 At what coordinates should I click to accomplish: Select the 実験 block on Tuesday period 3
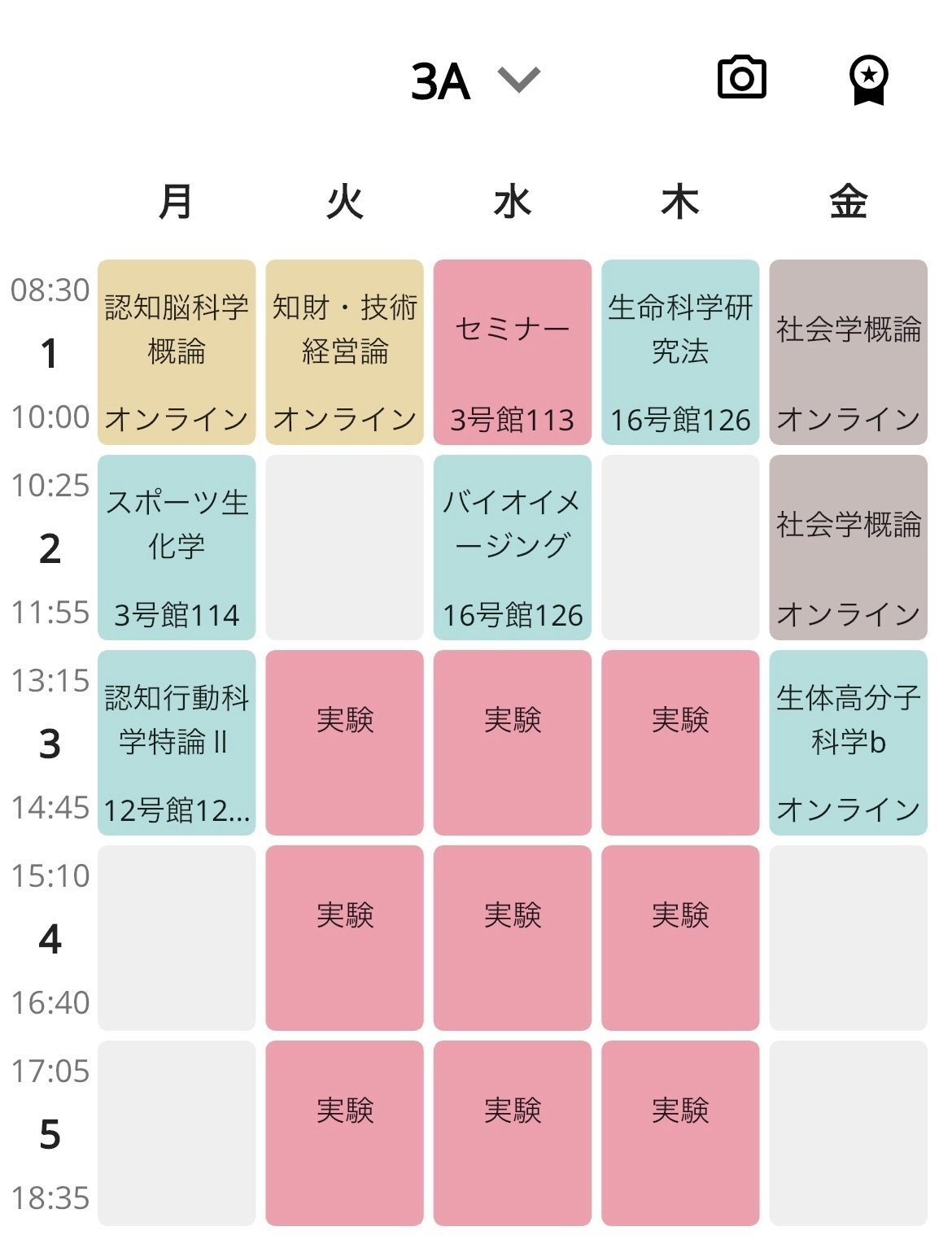click(343, 739)
